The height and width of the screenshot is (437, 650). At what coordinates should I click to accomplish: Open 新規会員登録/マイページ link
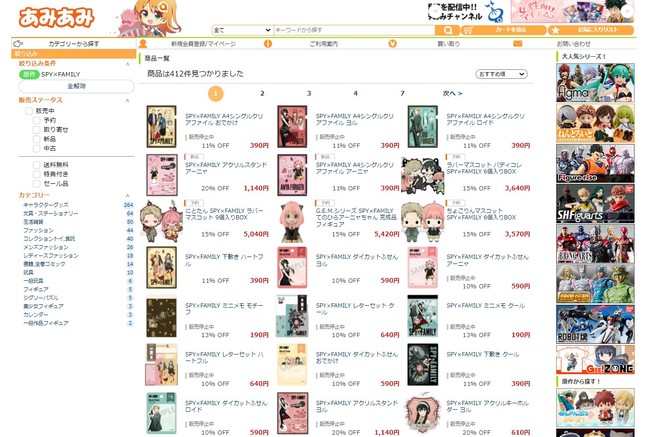coord(203,44)
